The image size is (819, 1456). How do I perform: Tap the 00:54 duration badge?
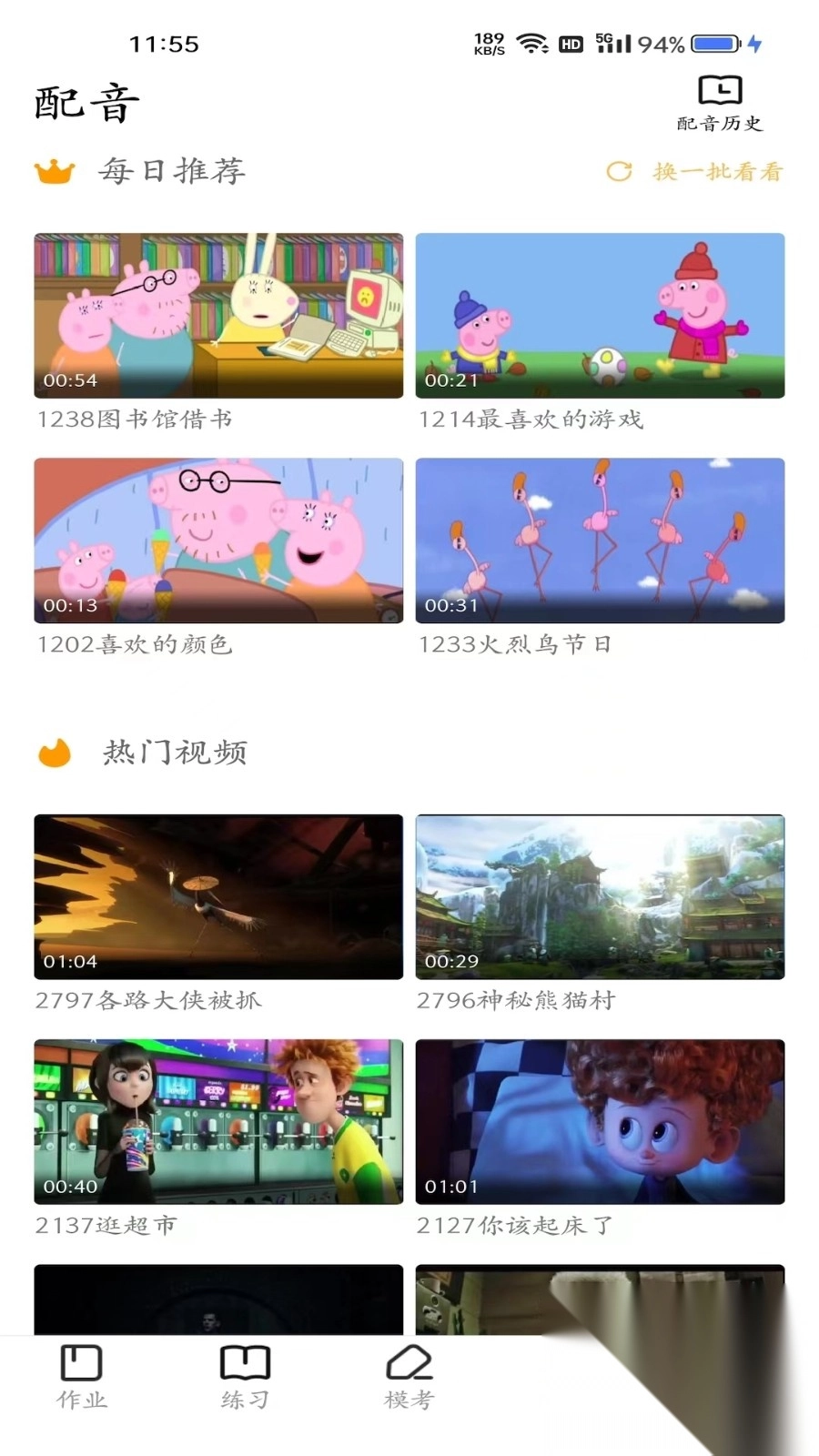pyautogui.click(x=70, y=380)
